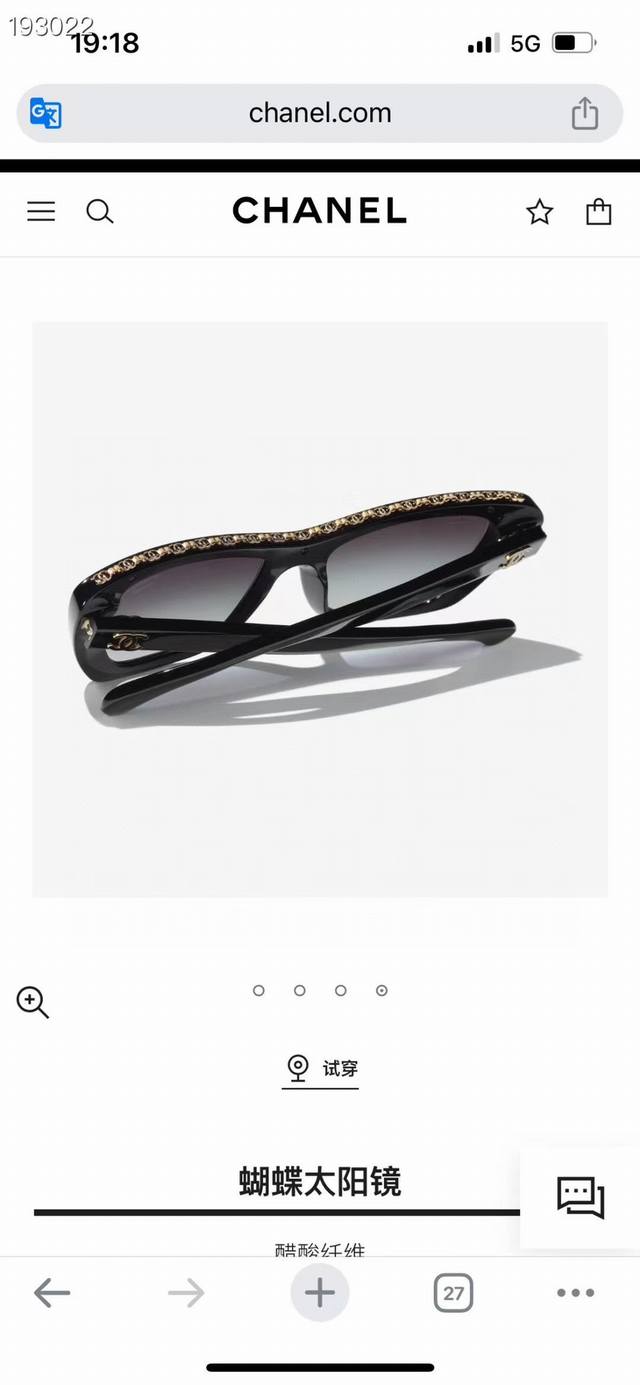Tap the chanel.com address bar
Image resolution: width=640 pixels, height=1385 pixels.
320,113
